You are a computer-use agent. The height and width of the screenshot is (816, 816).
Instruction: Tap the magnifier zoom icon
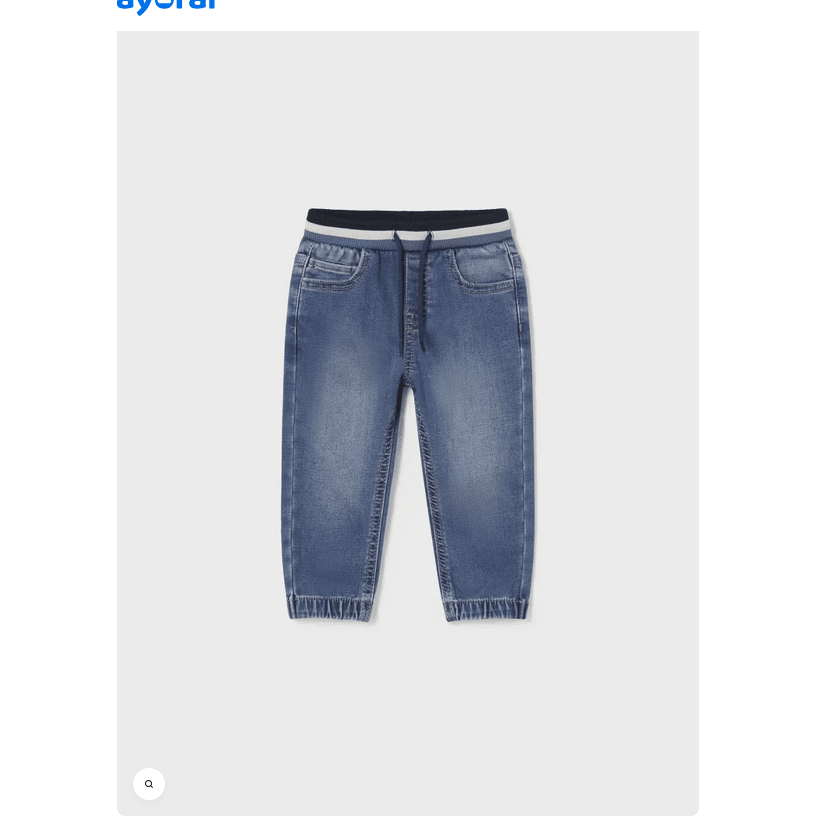[x=149, y=784]
